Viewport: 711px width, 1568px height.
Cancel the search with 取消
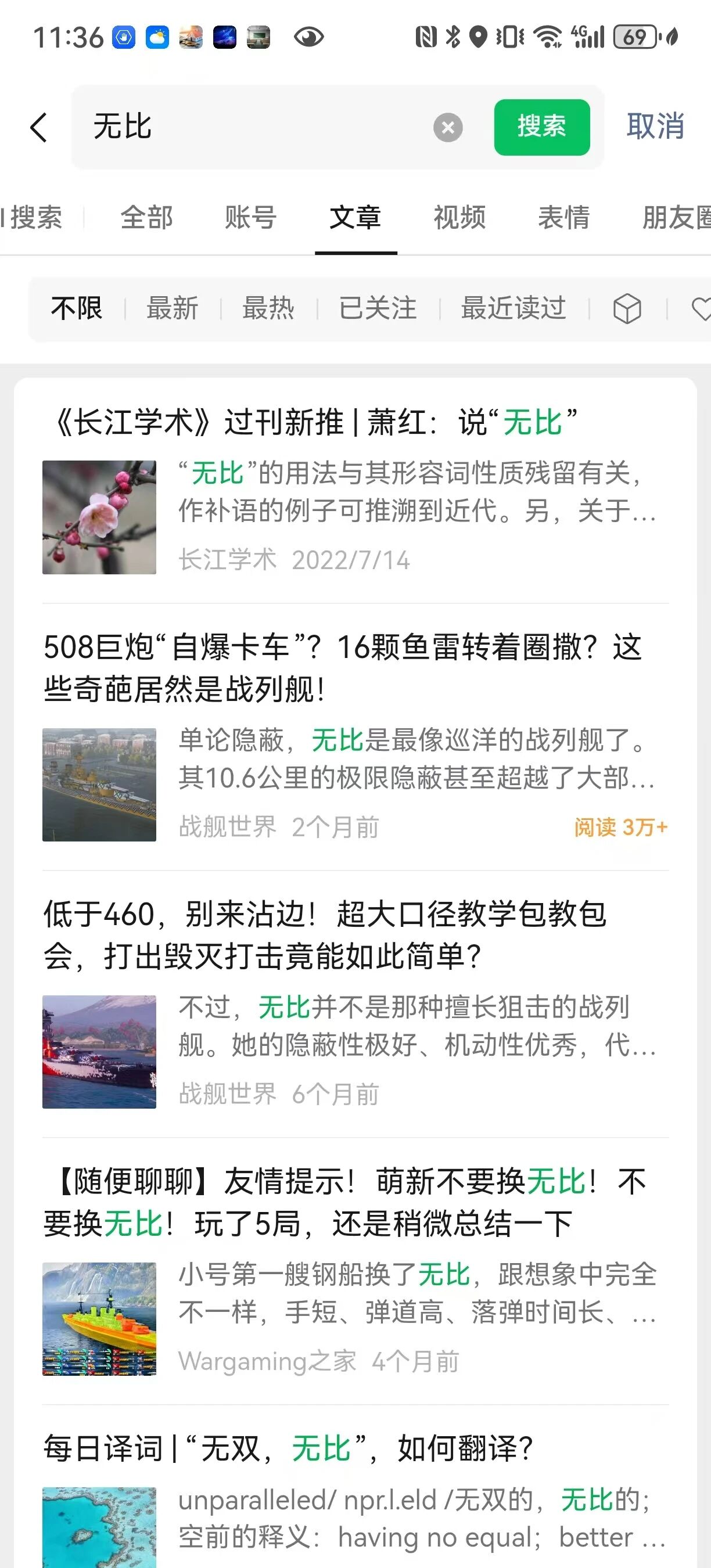pyautogui.click(x=655, y=127)
